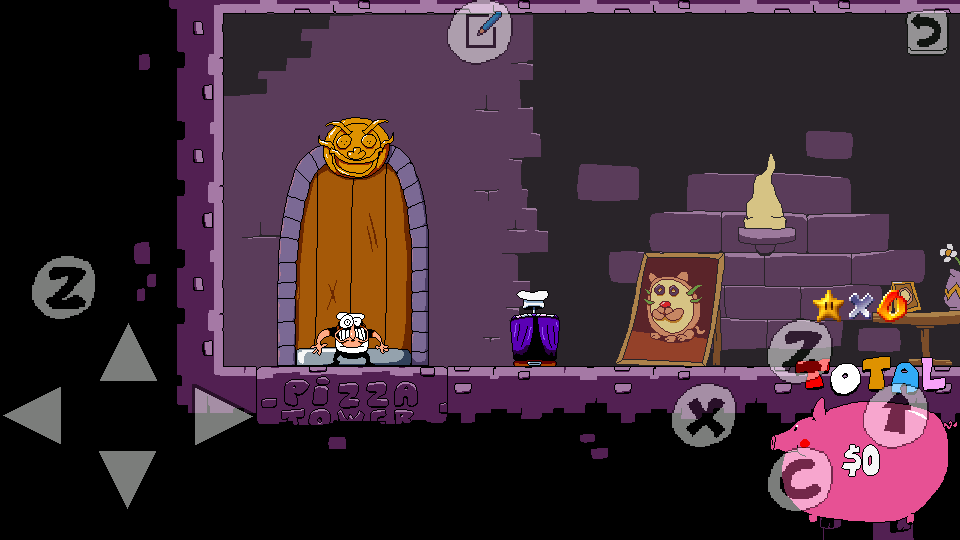The height and width of the screenshot is (540, 960).
Task: Tap the D-pad up arrow
Action: click(128, 354)
